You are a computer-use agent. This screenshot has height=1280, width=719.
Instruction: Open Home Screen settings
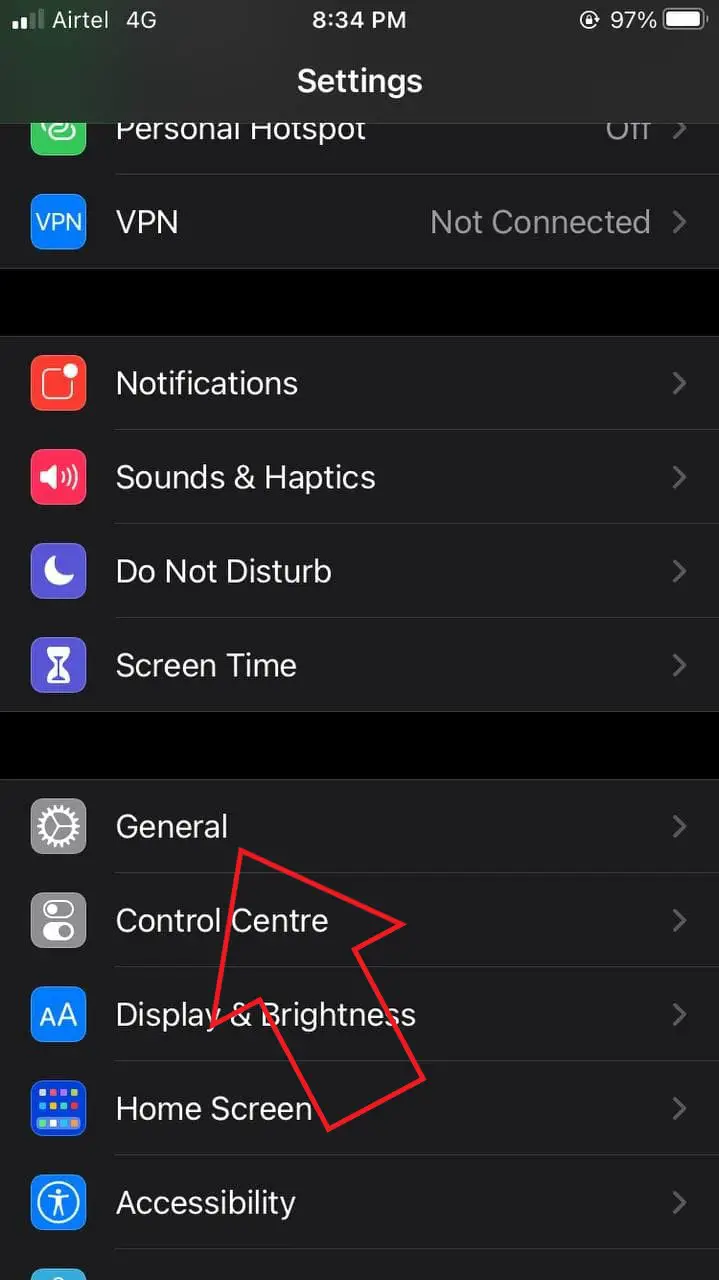(359, 1108)
